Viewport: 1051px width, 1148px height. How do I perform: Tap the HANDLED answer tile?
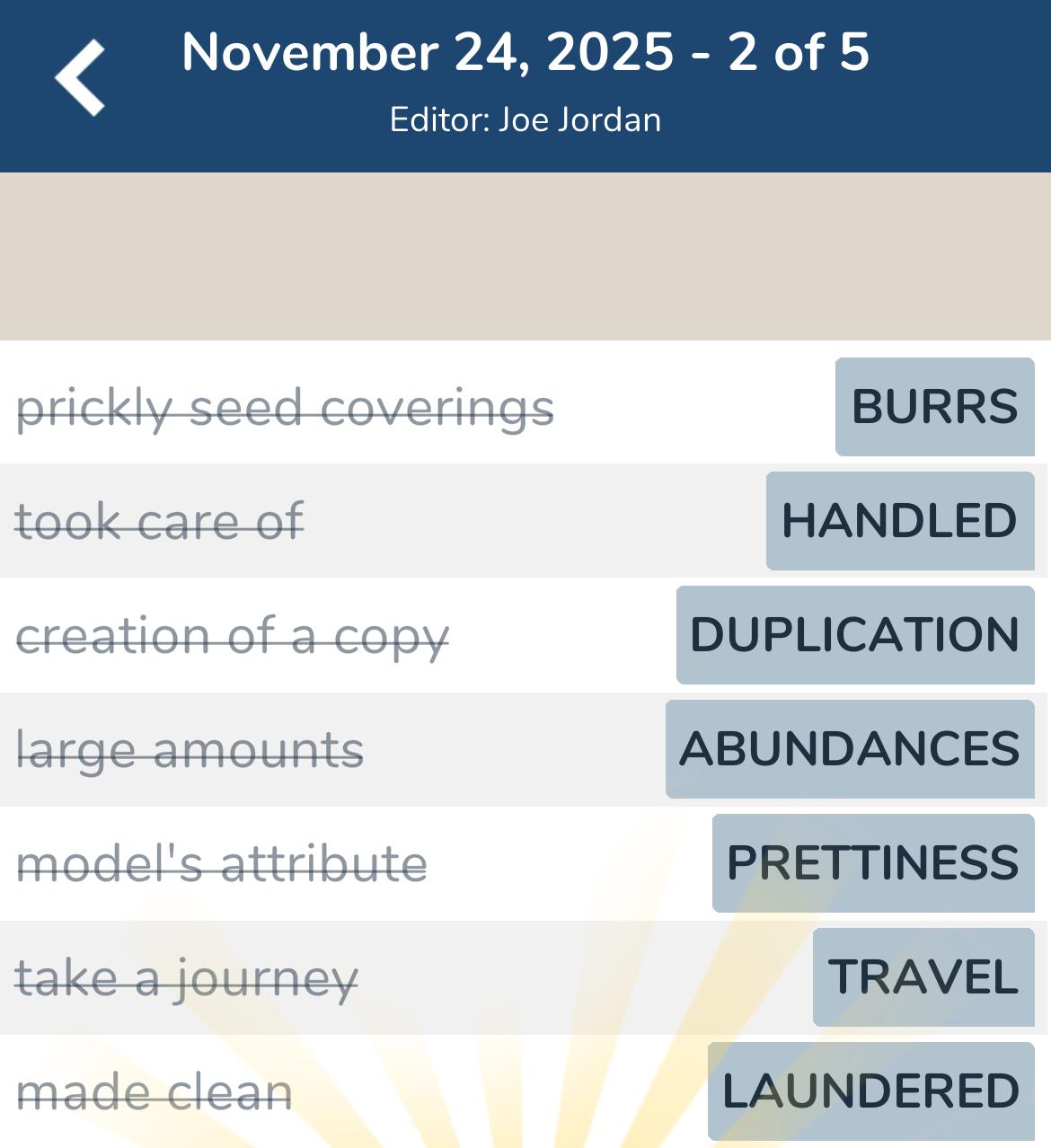point(898,521)
